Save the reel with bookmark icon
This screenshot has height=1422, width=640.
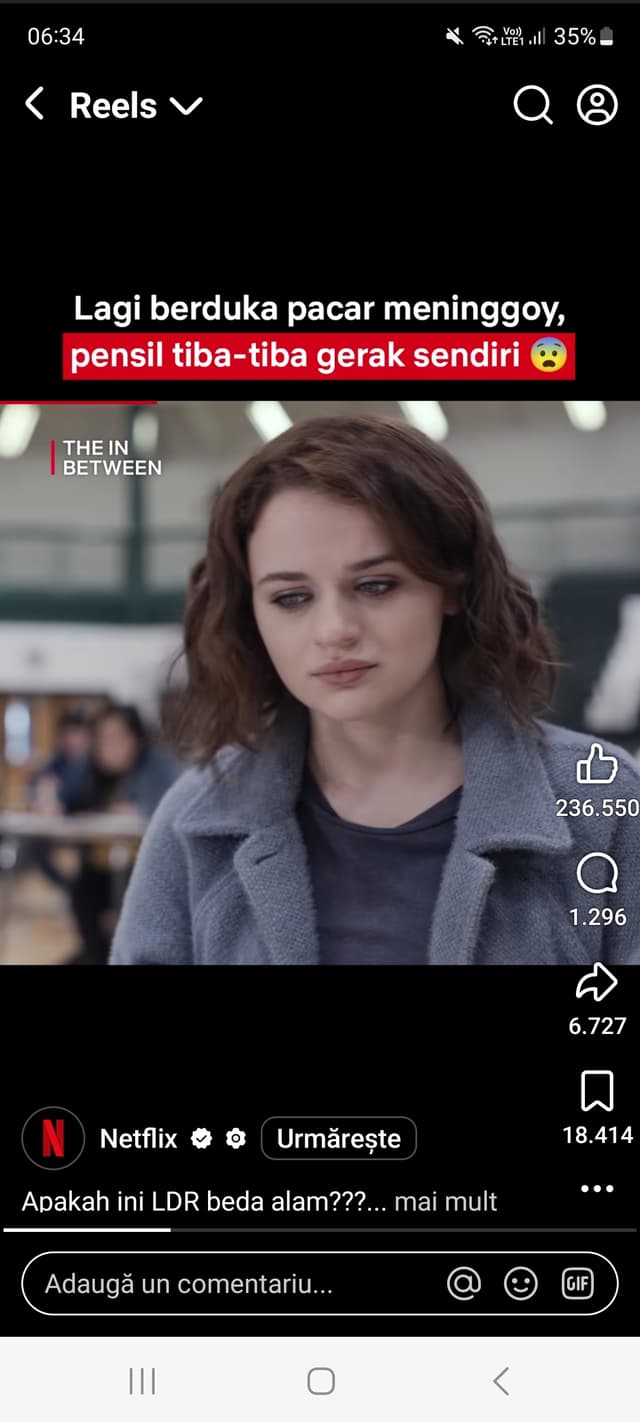(x=597, y=1092)
